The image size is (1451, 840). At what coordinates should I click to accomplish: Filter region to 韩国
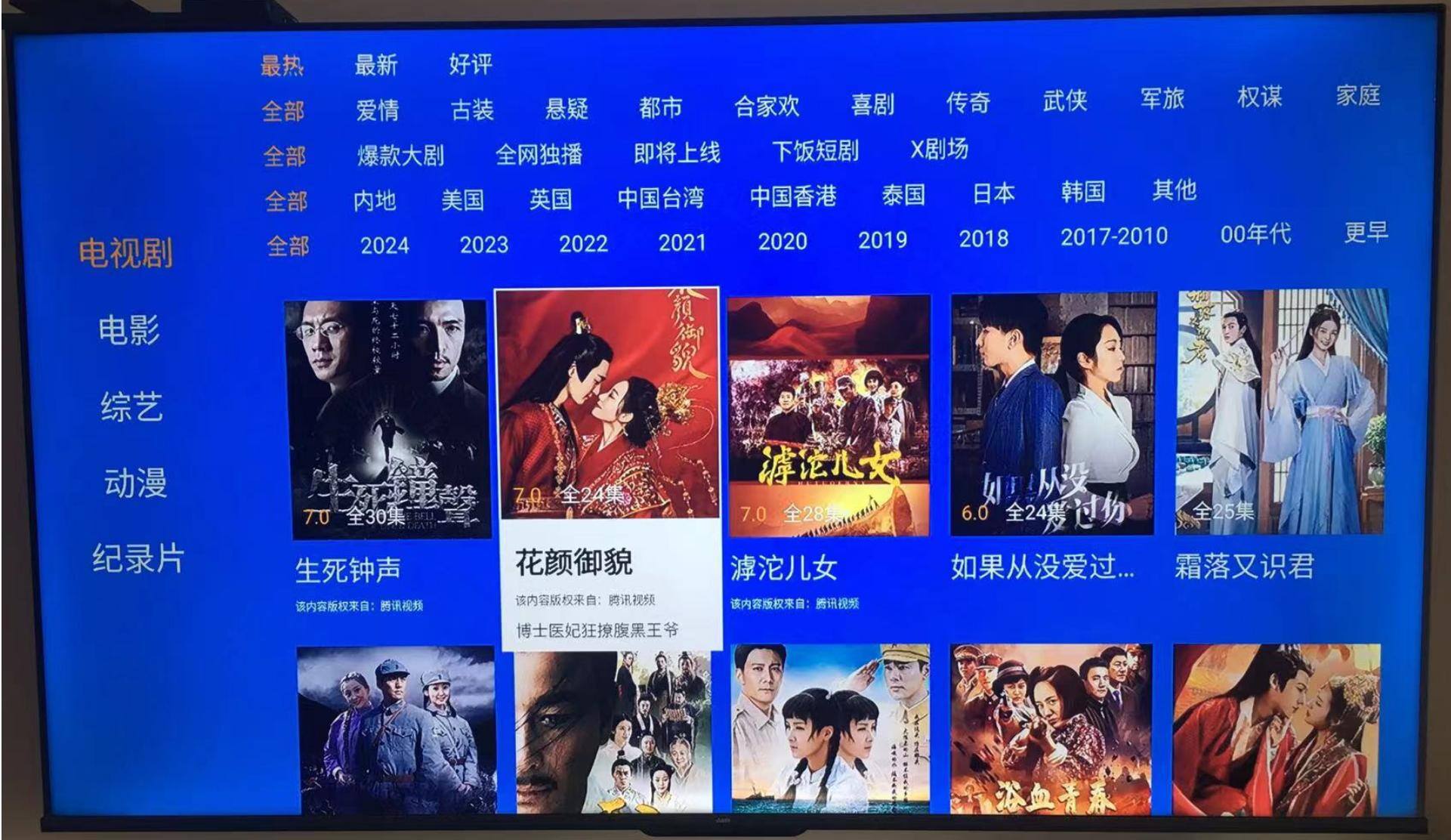(1082, 192)
